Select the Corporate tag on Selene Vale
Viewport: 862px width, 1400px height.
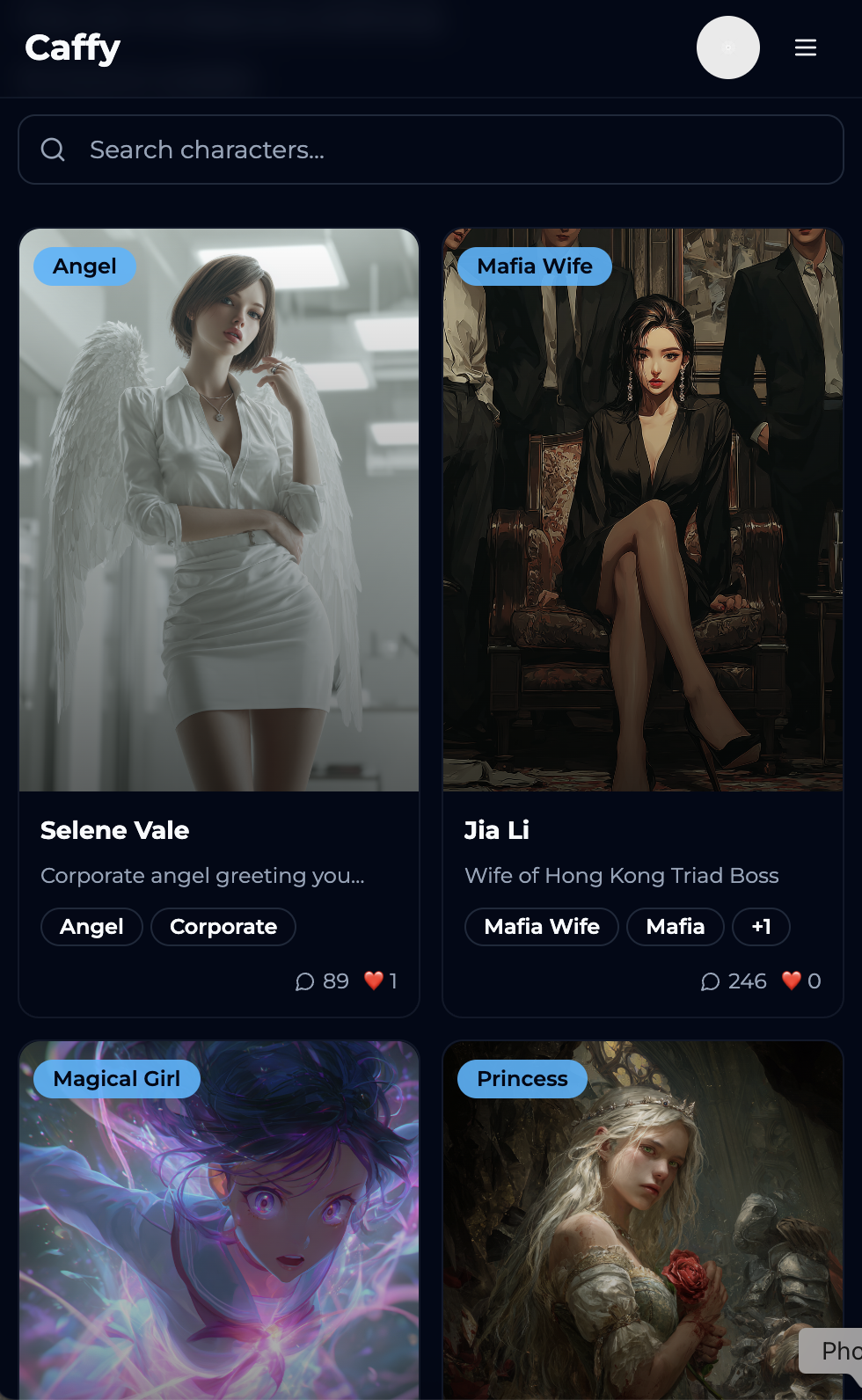click(223, 927)
